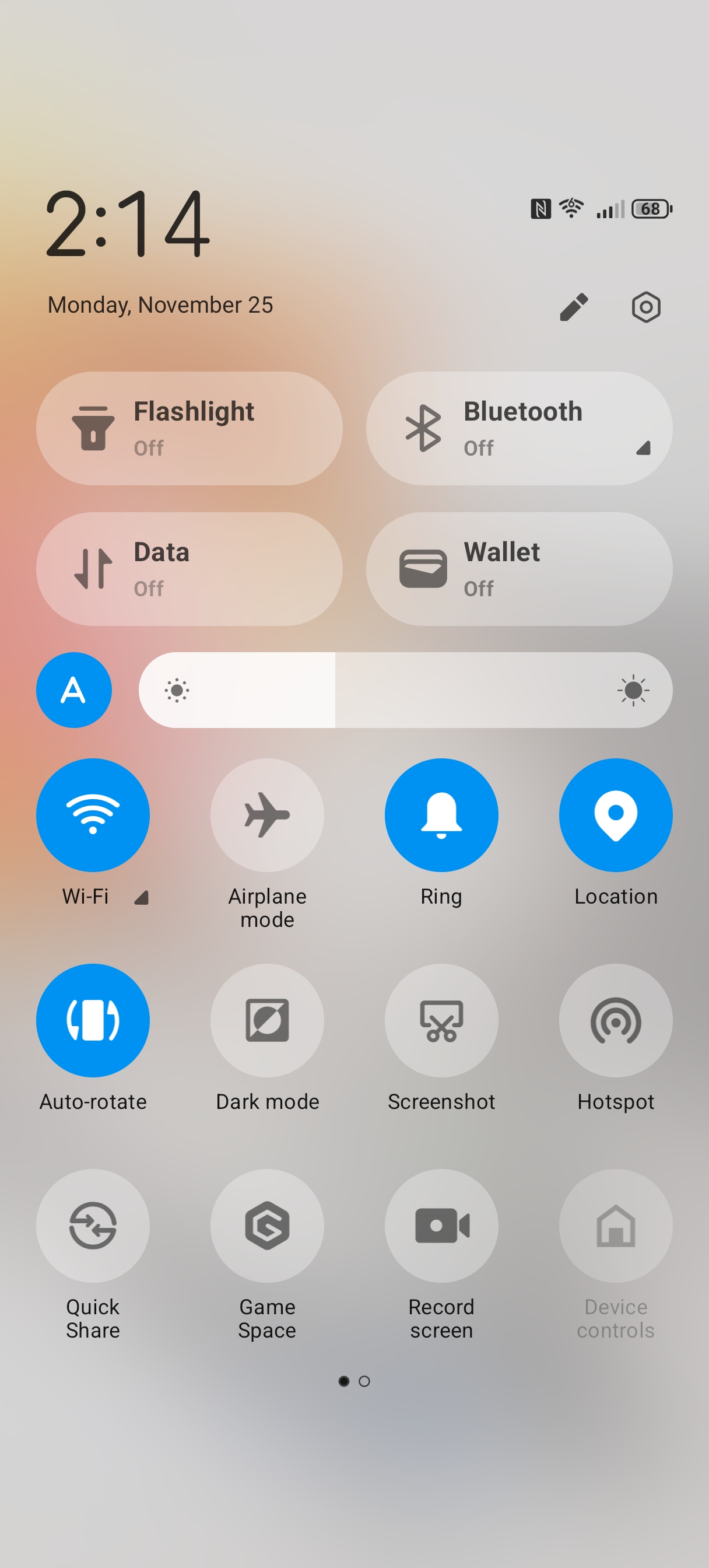Start Record screen

[441, 1226]
